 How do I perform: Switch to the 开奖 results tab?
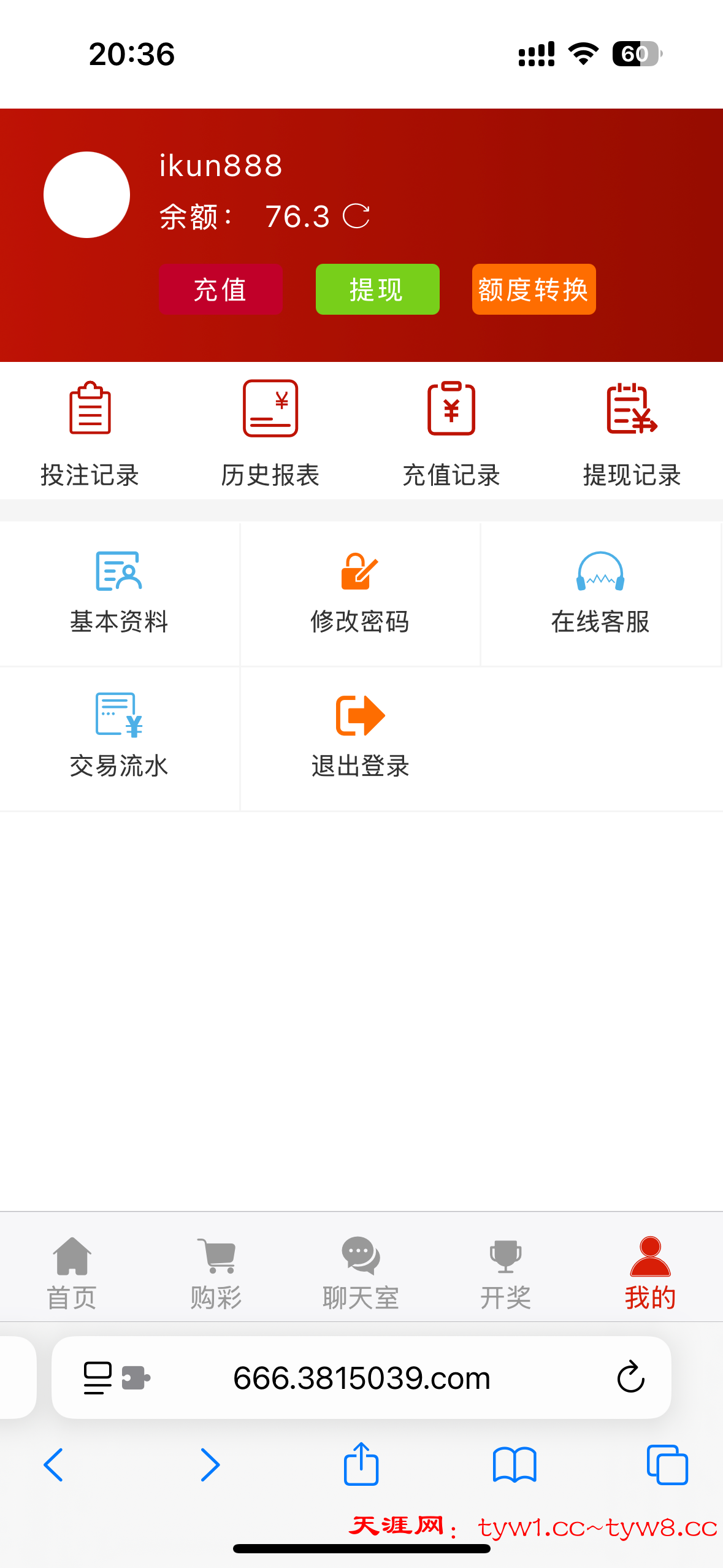tap(505, 1272)
